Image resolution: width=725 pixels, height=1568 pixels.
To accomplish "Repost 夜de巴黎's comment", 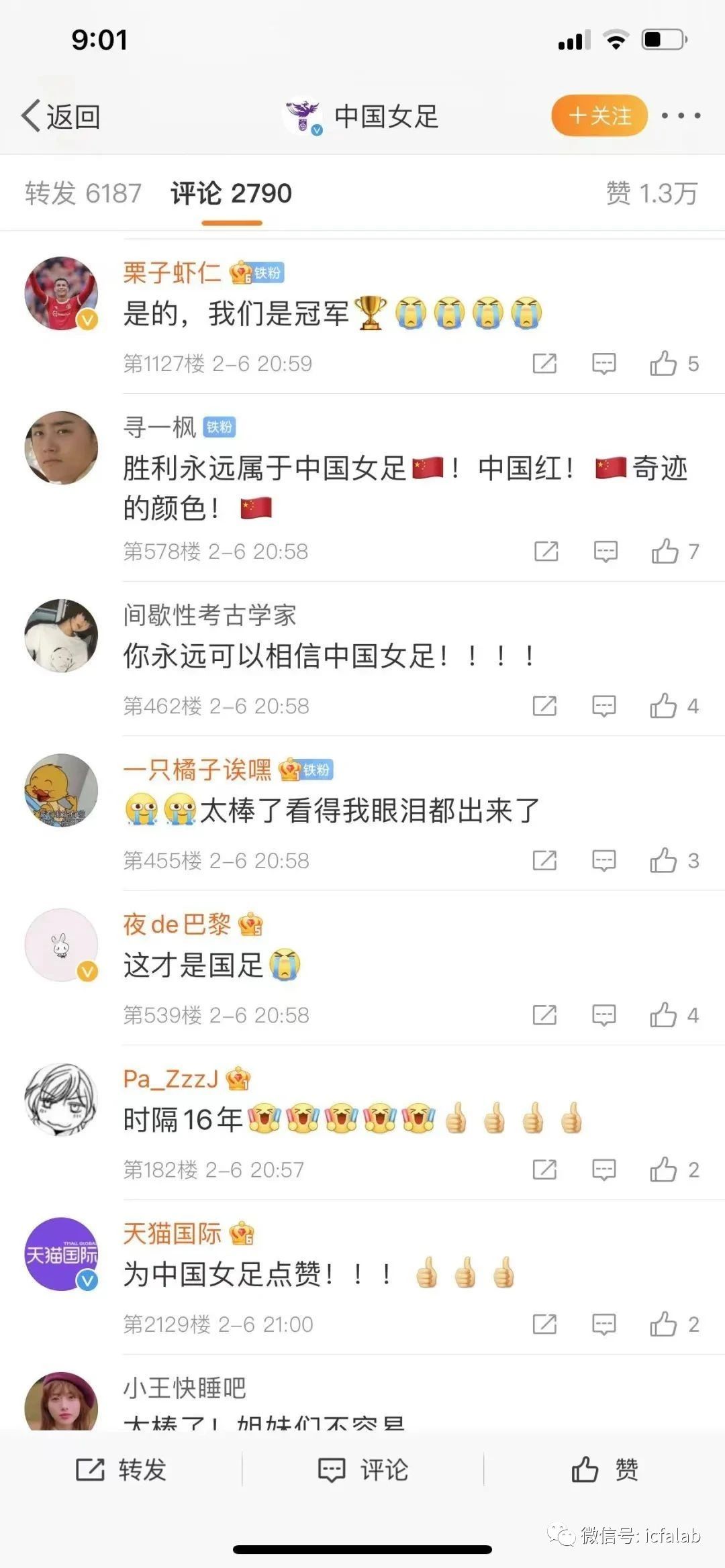I will click(x=544, y=1015).
